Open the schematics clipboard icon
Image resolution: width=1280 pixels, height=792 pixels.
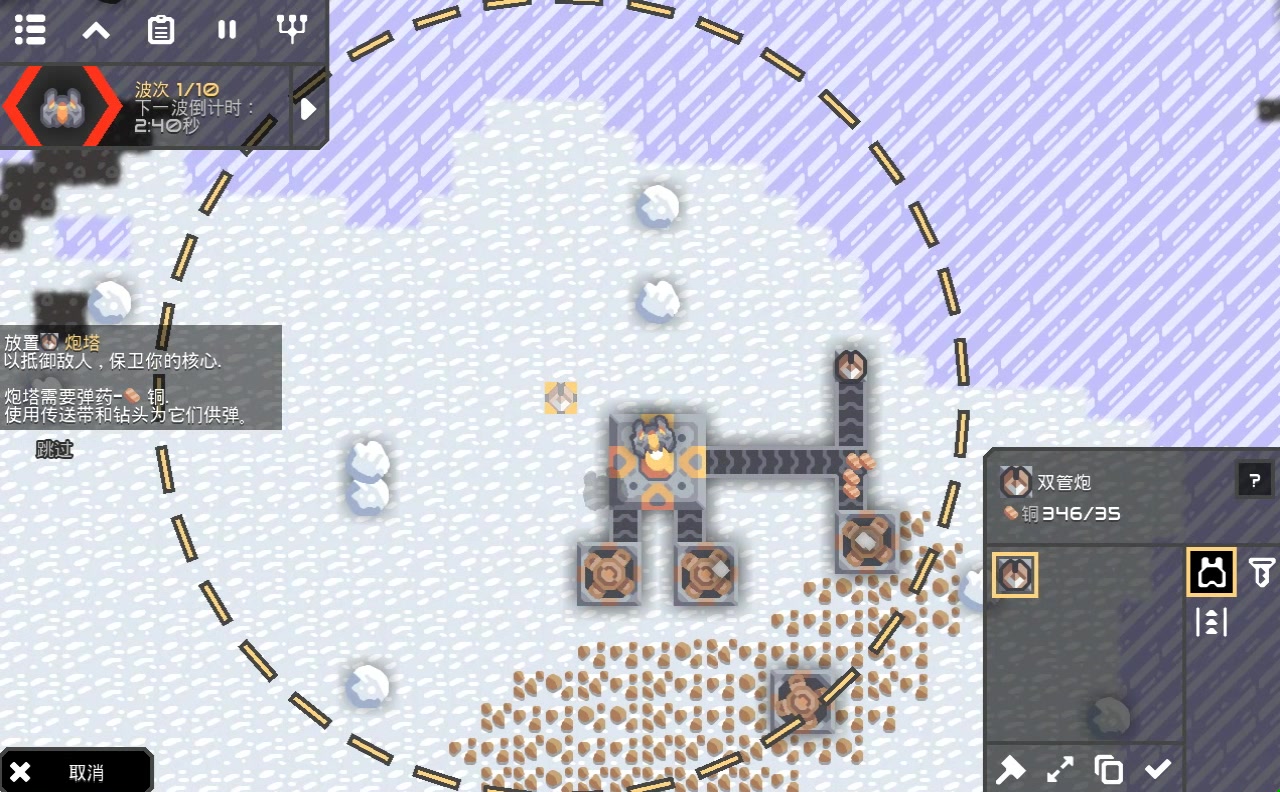[x=161, y=30]
